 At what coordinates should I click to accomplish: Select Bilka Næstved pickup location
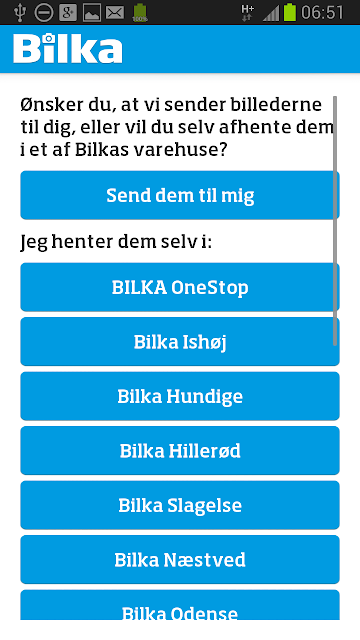tap(180, 560)
